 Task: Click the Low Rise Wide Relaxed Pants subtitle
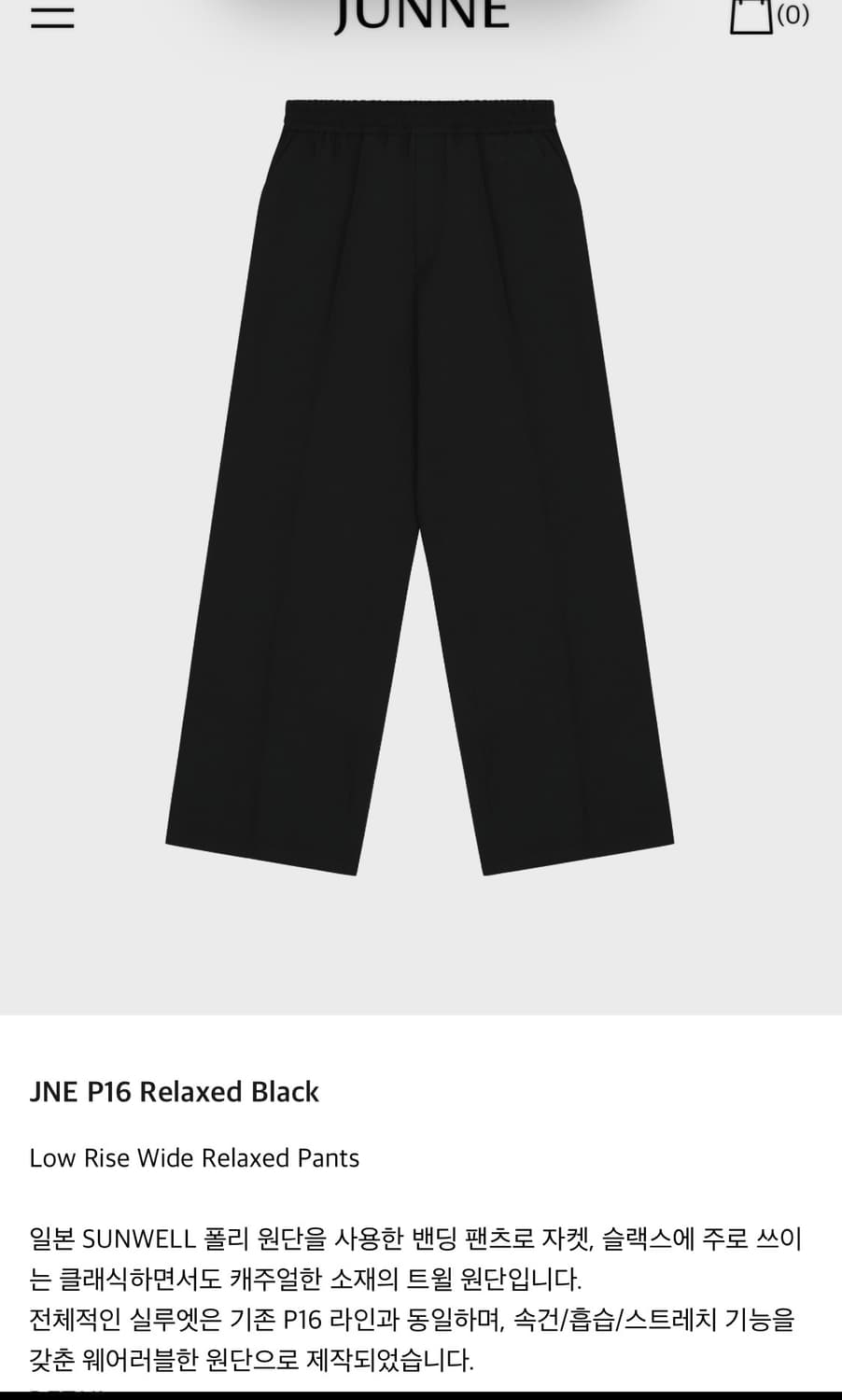point(195,1157)
